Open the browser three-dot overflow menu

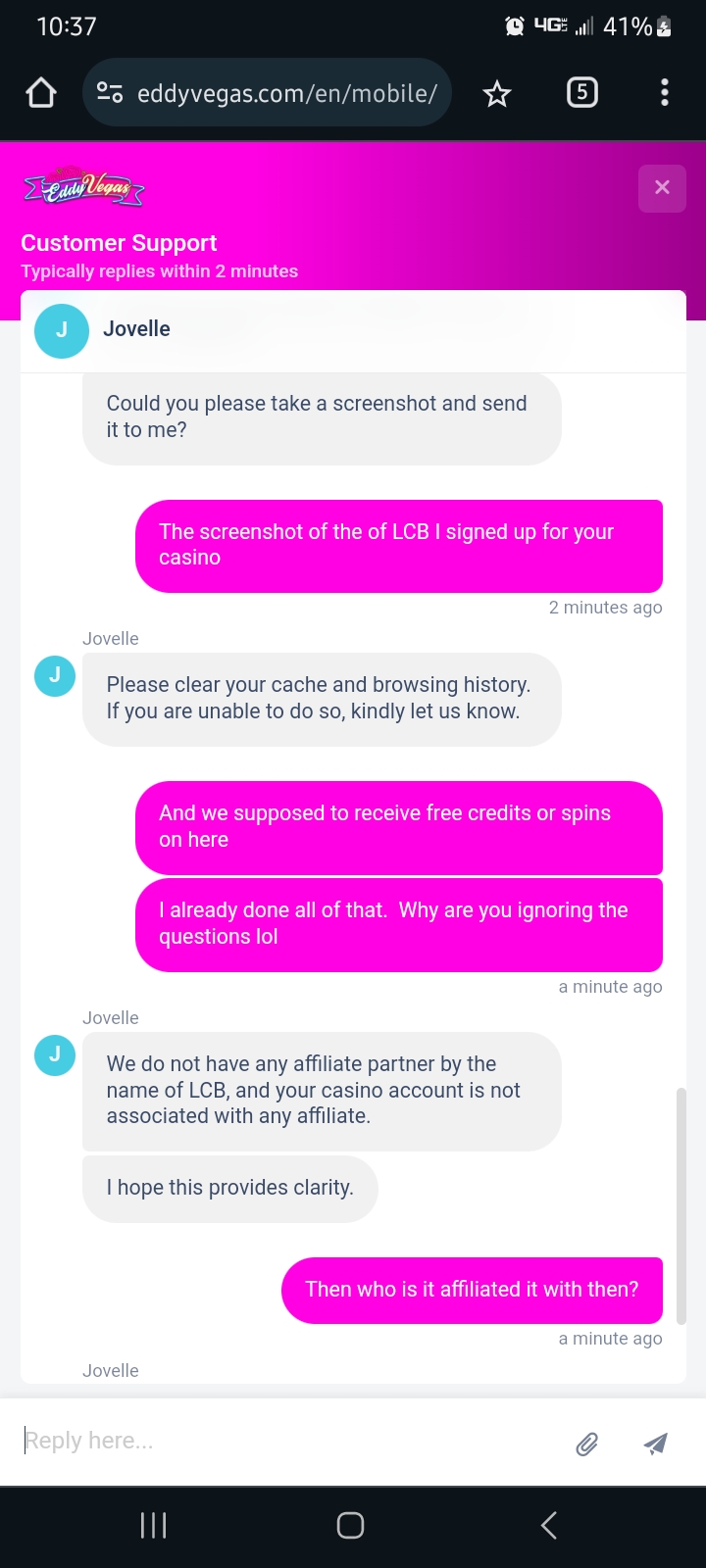pyautogui.click(x=665, y=93)
